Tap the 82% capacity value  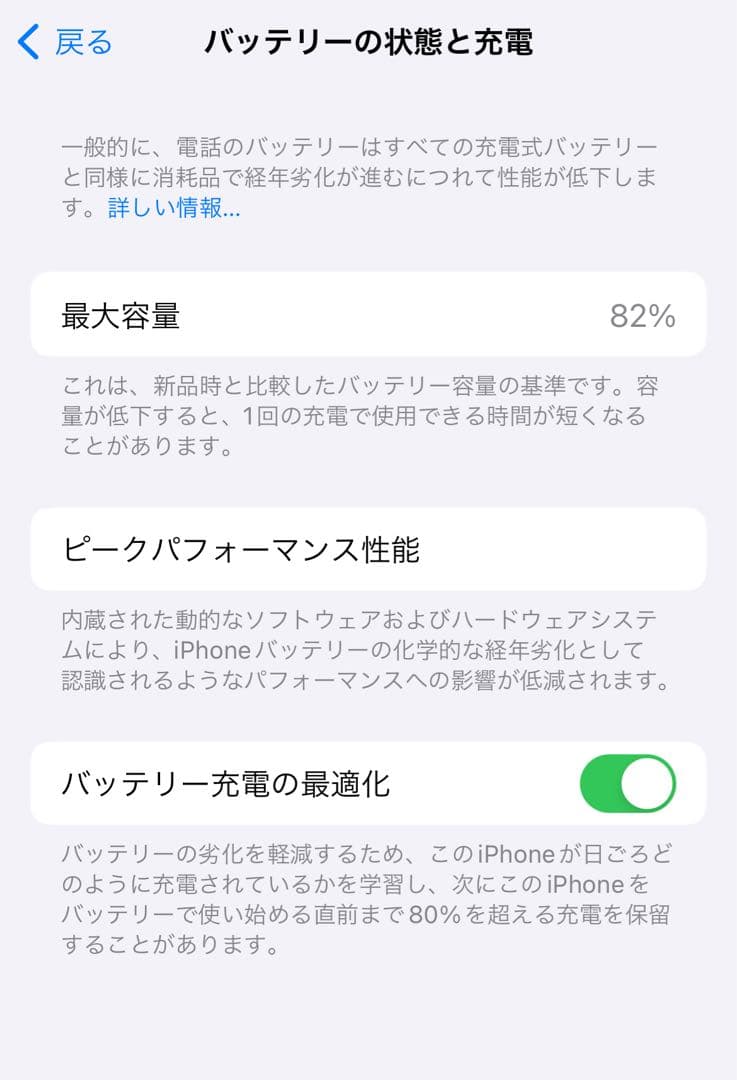pos(644,315)
